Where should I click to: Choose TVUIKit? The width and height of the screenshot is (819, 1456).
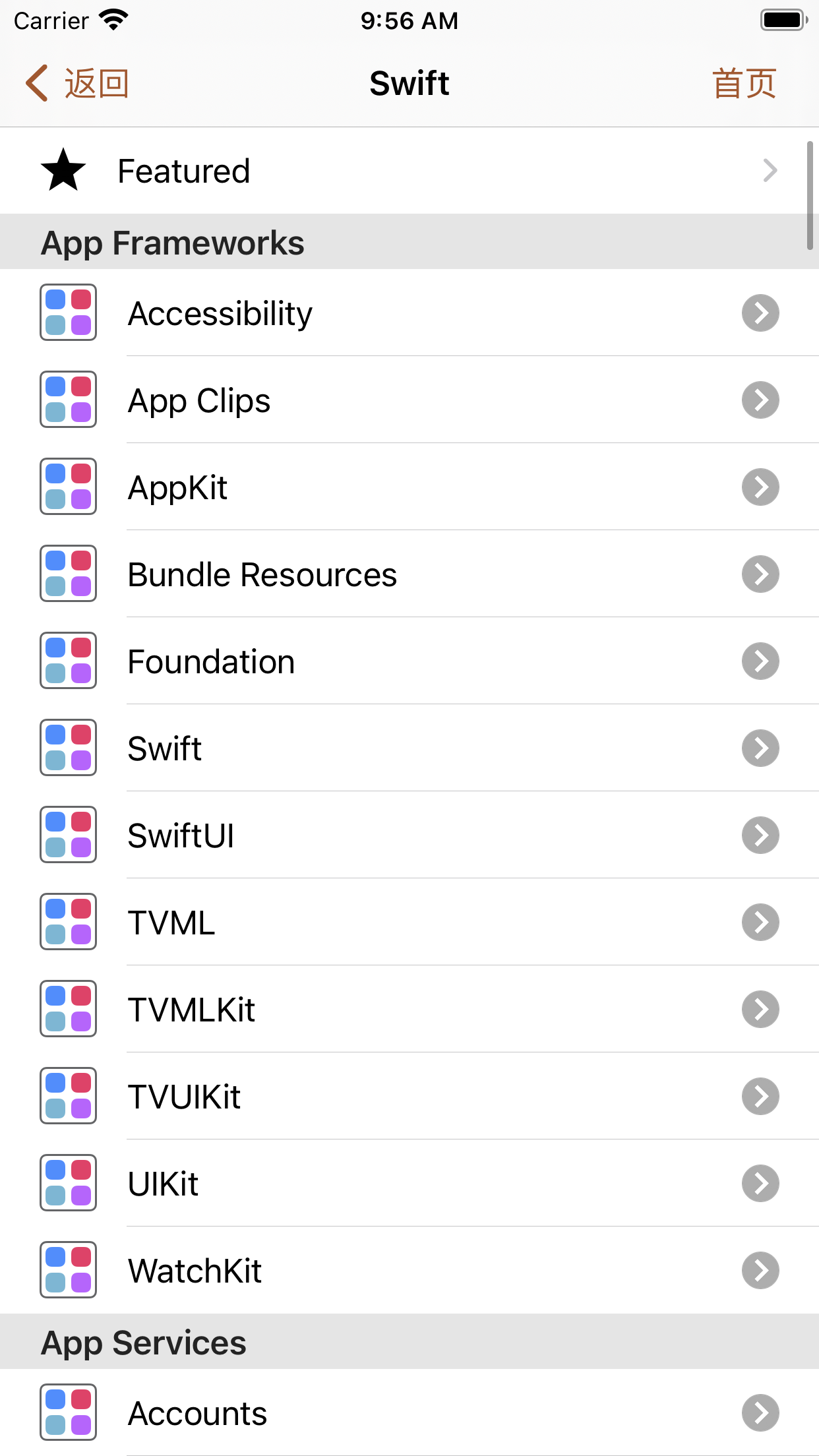(x=409, y=1096)
